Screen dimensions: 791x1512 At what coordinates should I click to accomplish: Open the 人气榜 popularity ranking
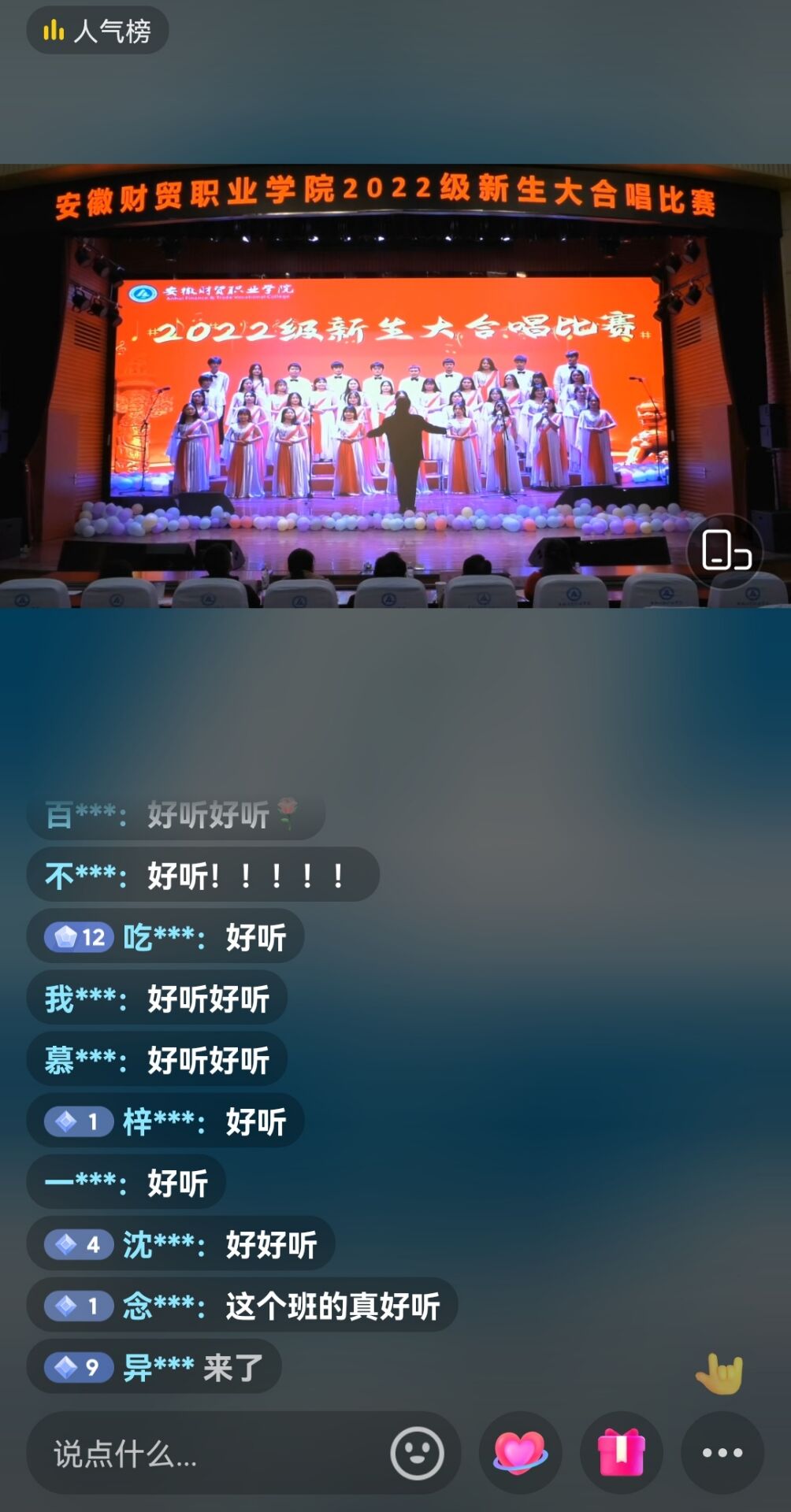[x=98, y=31]
